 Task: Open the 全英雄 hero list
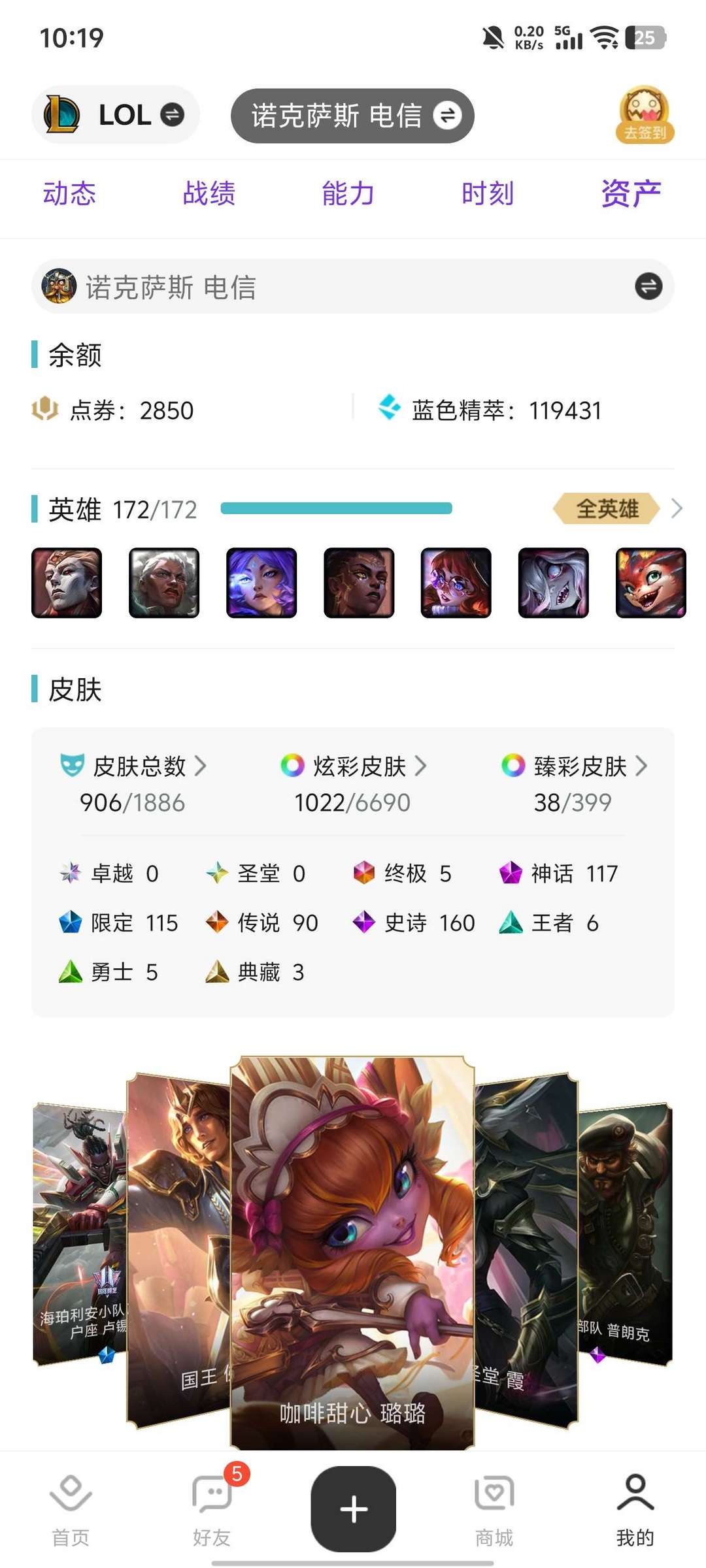618,508
